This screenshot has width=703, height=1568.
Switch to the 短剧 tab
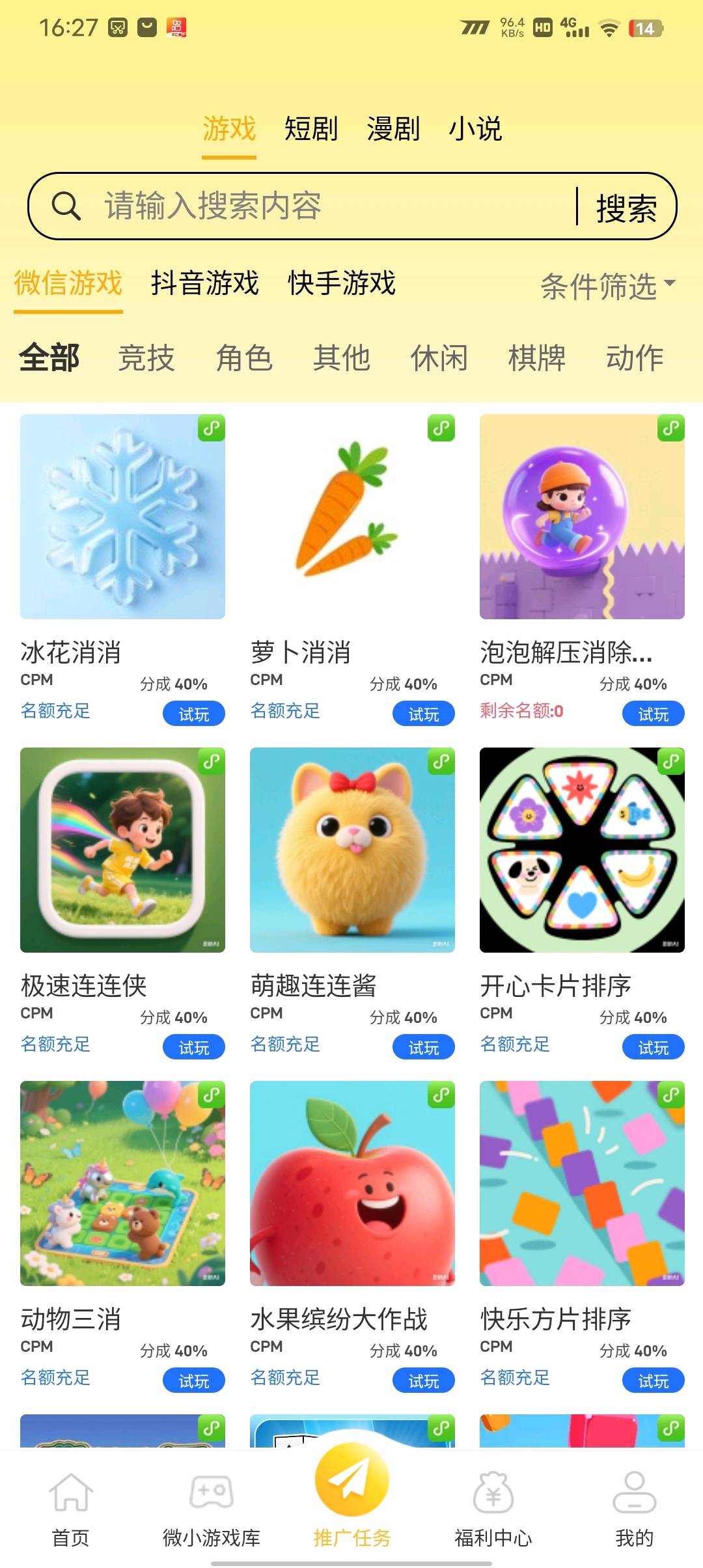(310, 130)
